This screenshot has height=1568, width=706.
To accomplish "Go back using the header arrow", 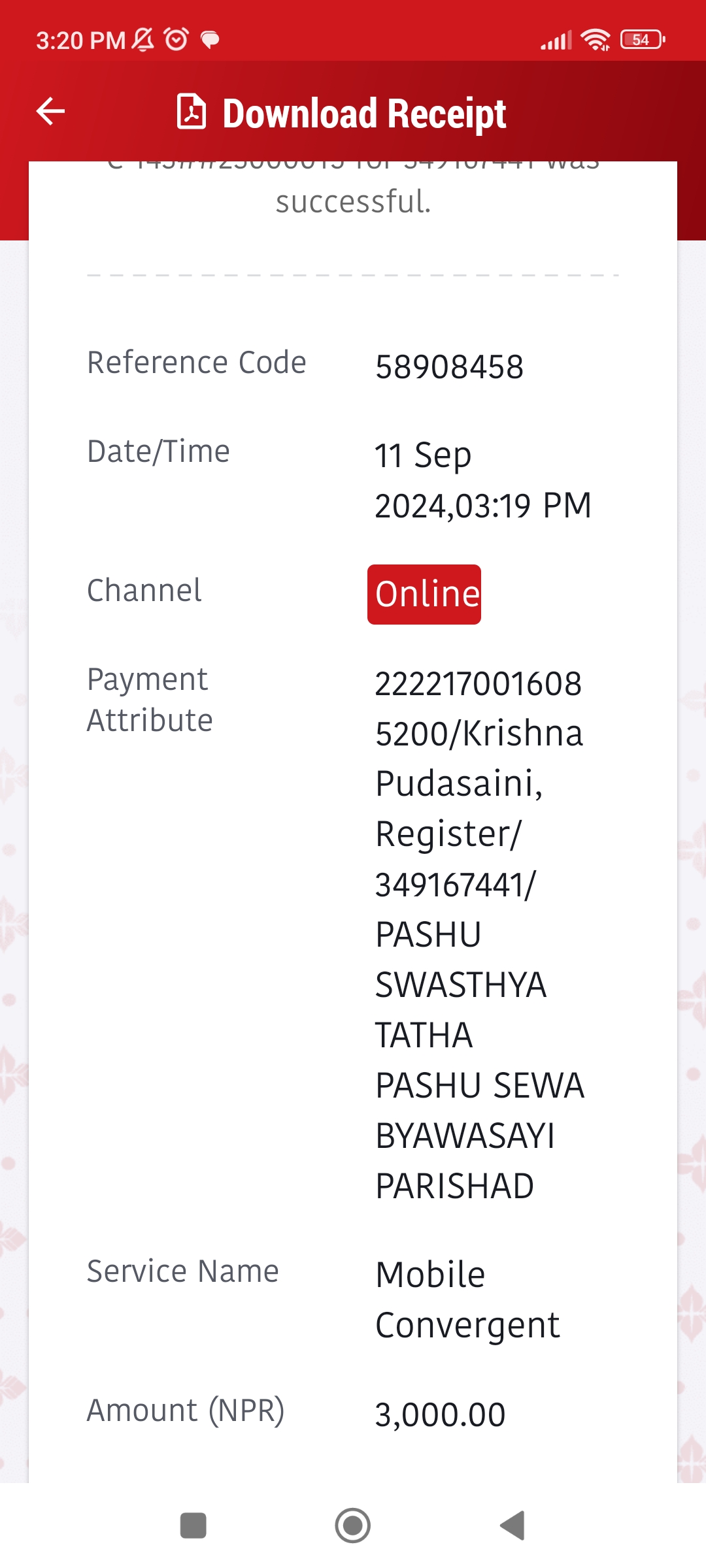I will [50, 111].
